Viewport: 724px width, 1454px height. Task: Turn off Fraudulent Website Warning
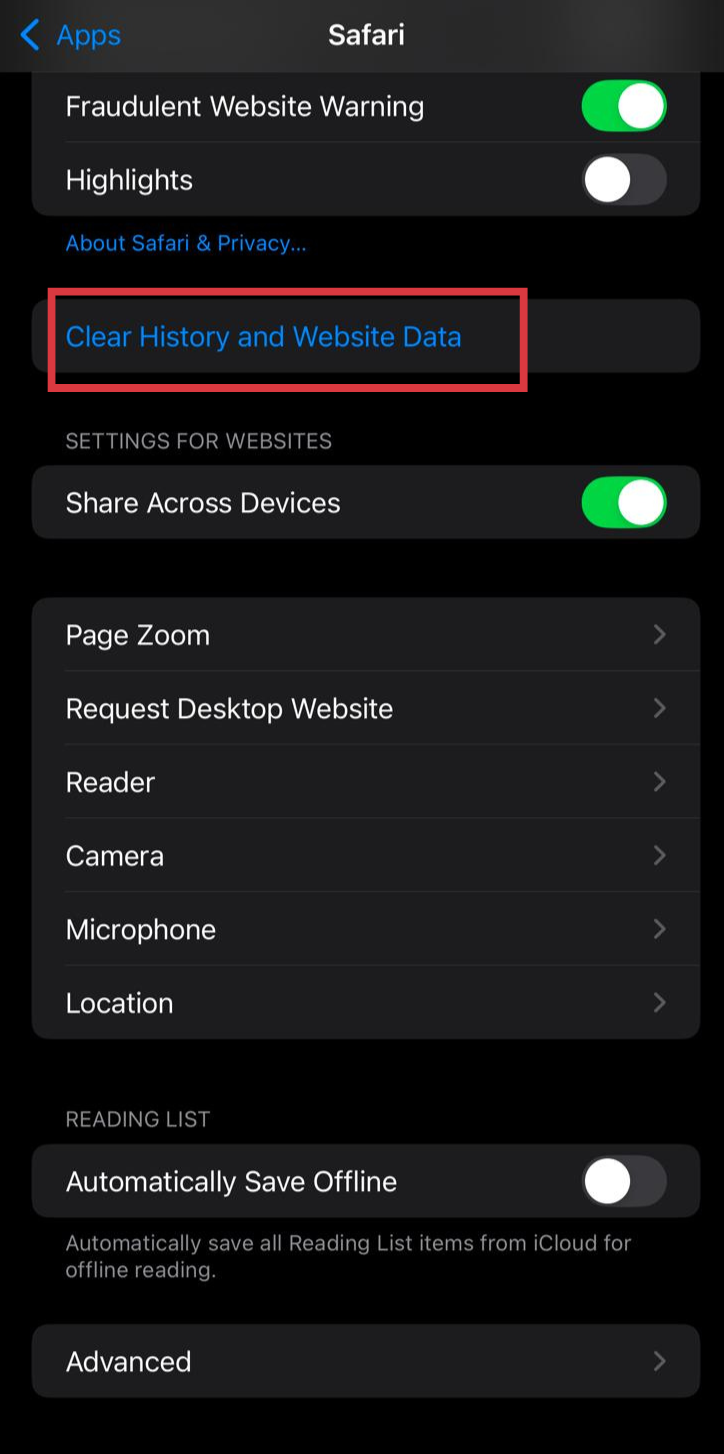click(x=624, y=106)
